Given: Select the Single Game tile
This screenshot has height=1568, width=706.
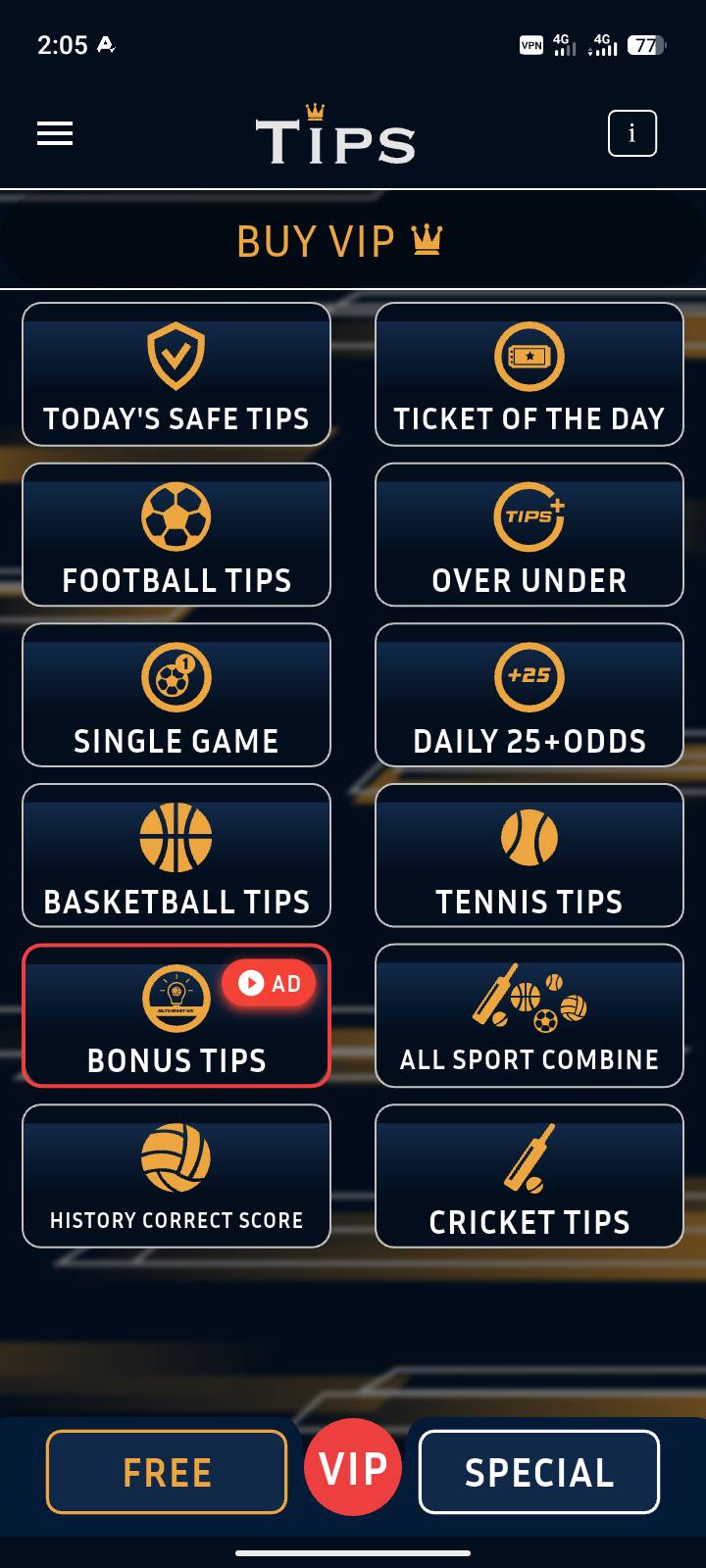Looking at the screenshot, I should point(176,695).
